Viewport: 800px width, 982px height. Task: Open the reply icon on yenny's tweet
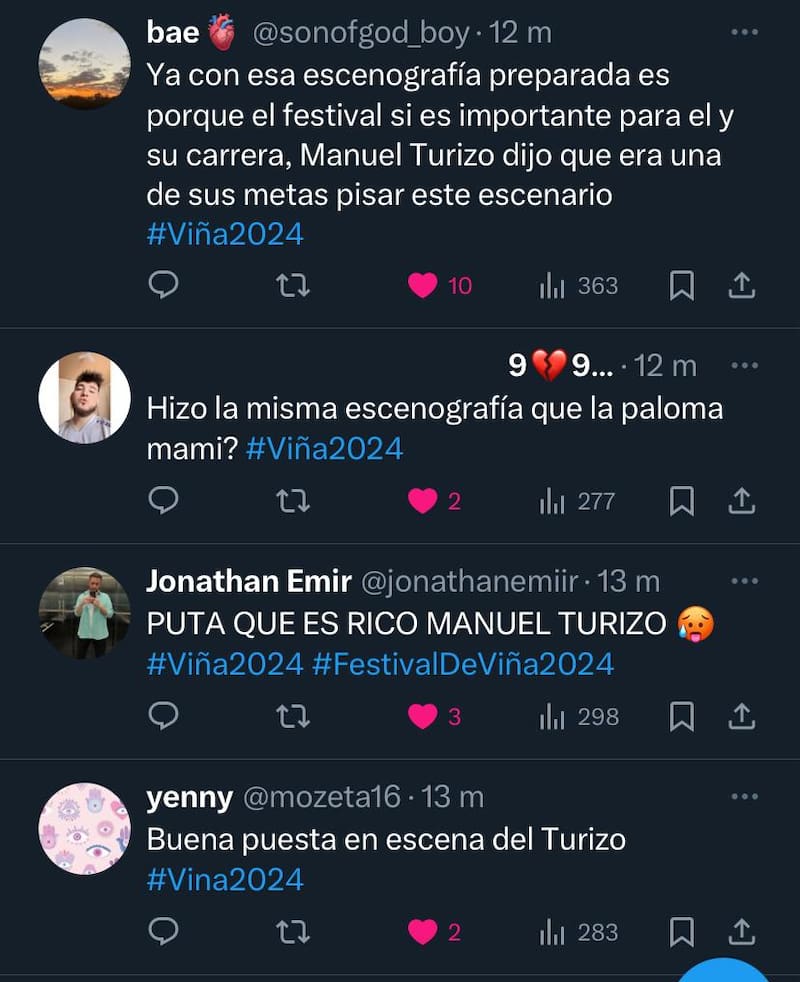pos(163,931)
